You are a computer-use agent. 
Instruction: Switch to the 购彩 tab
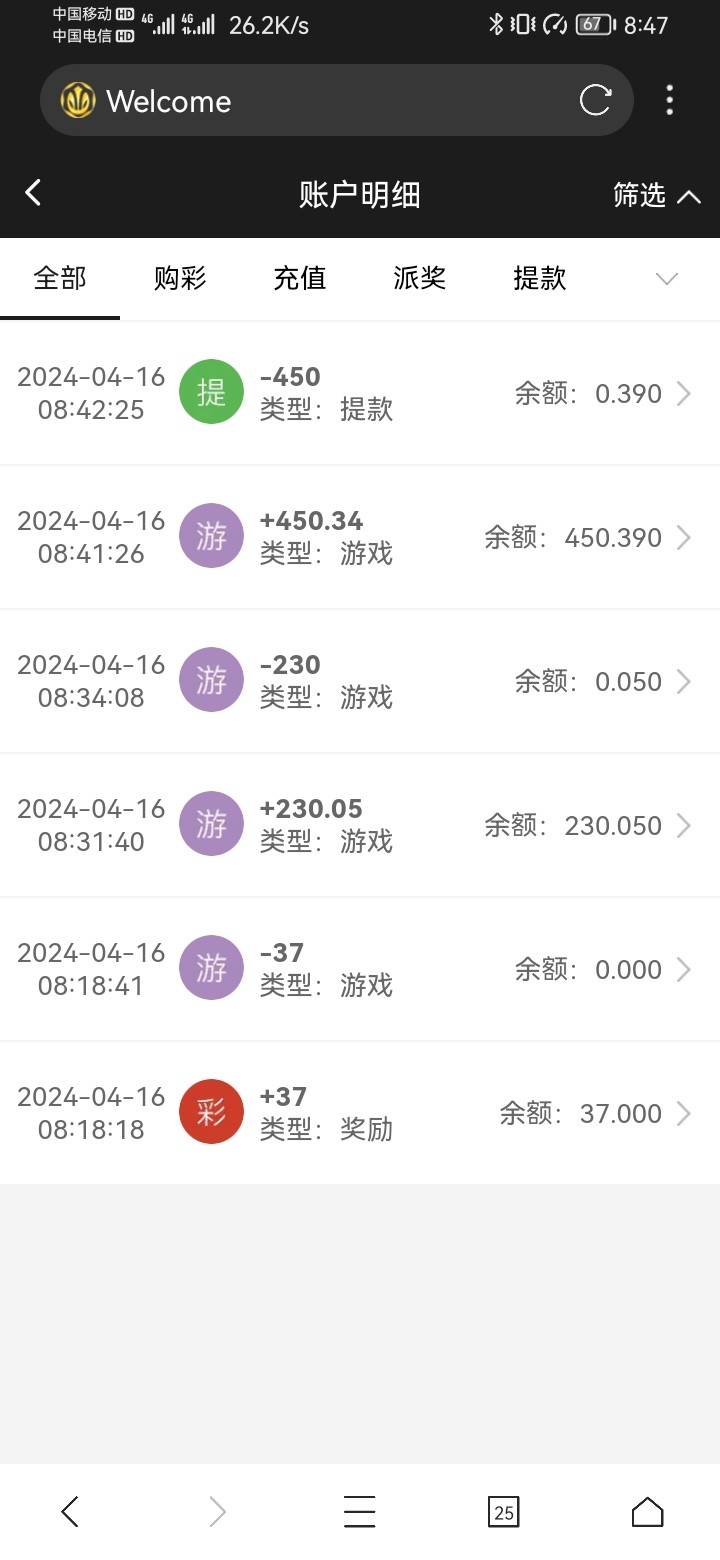tap(180, 278)
